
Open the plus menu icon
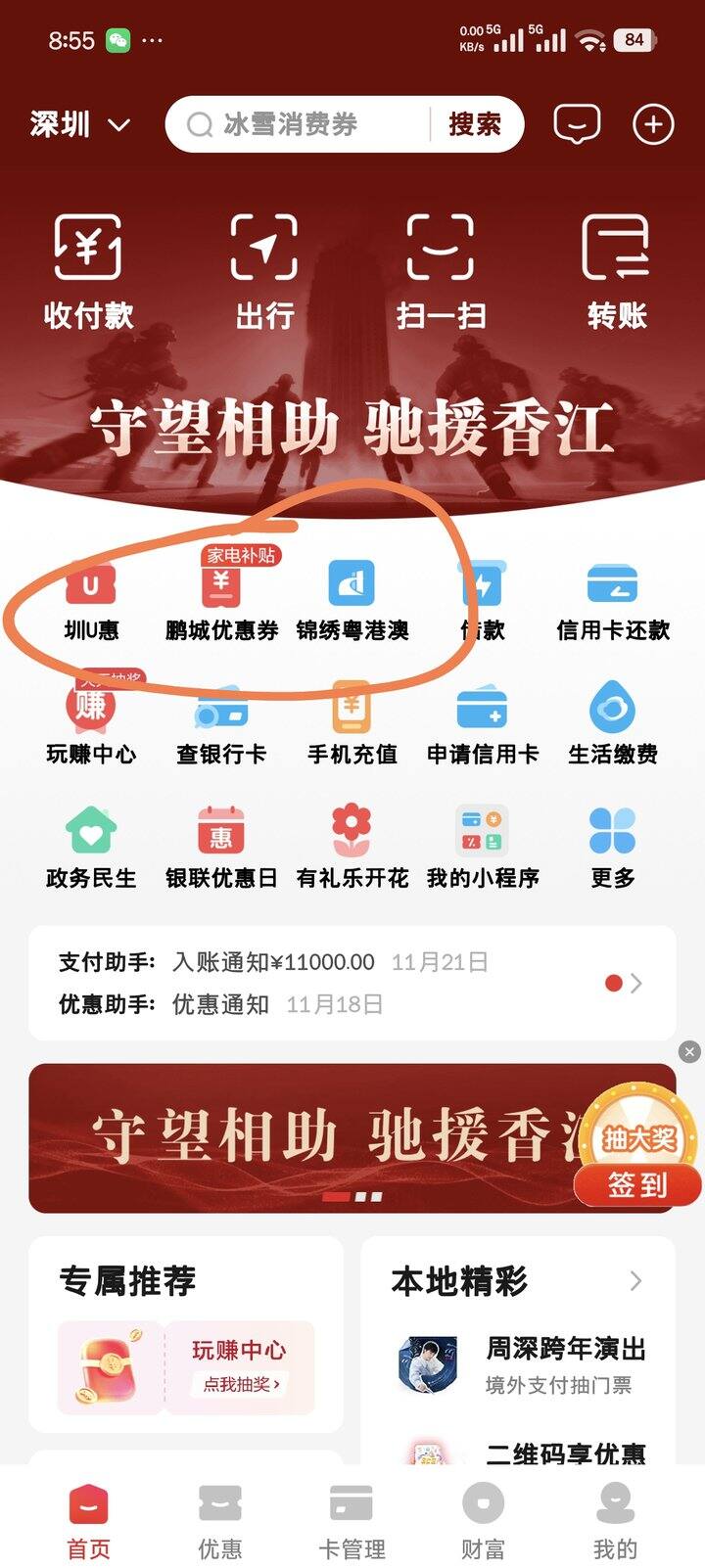pos(653,124)
